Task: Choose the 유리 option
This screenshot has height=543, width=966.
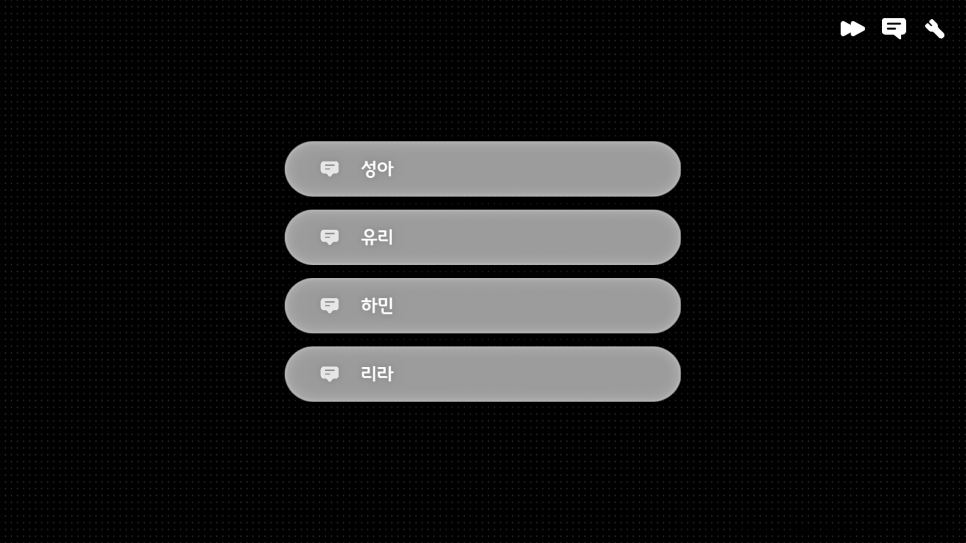Action: point(482,237)
